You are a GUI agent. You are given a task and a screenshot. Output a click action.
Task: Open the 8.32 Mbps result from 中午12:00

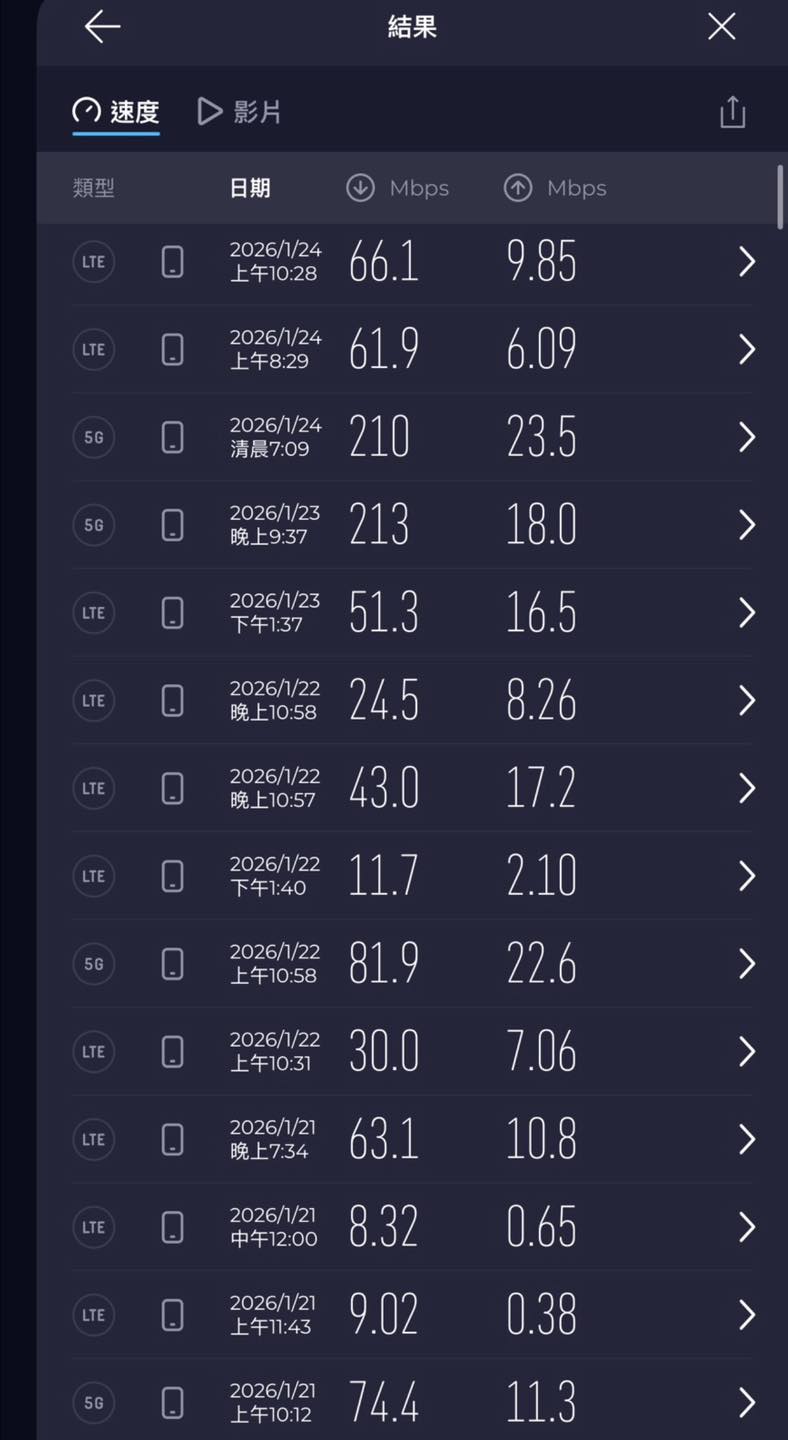coord(745,1227)
